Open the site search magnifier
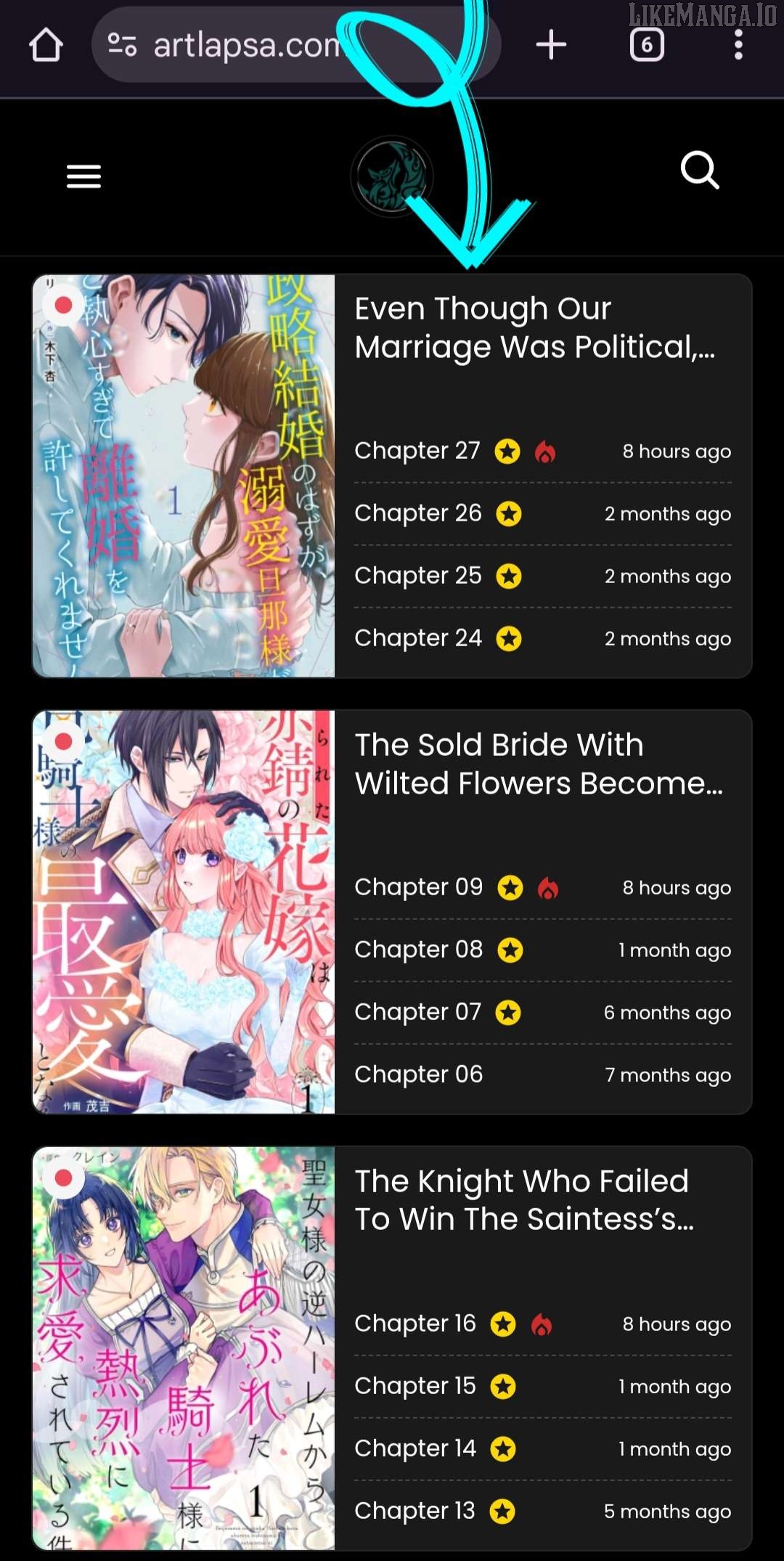 [700, 171]
